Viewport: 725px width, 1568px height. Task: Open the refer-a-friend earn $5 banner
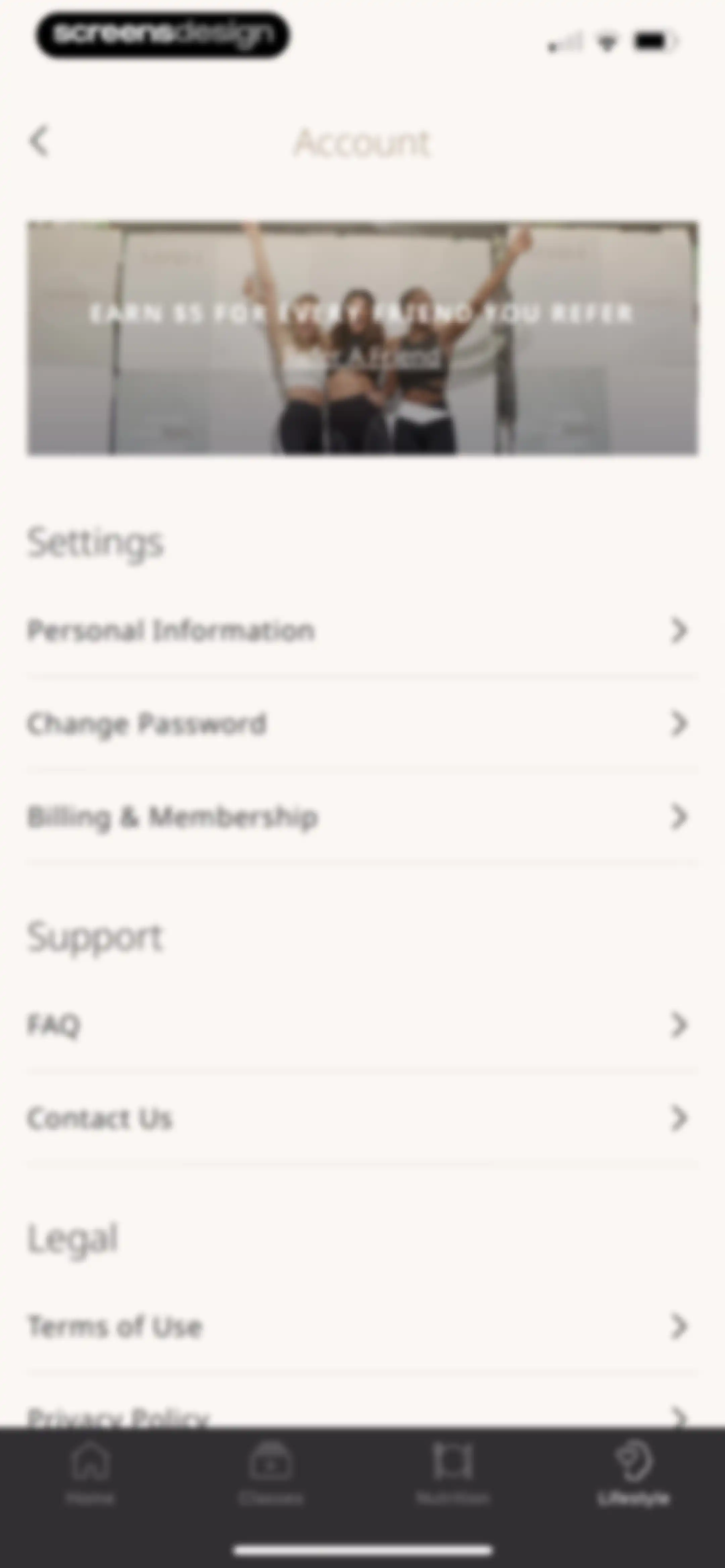(363, 338)
